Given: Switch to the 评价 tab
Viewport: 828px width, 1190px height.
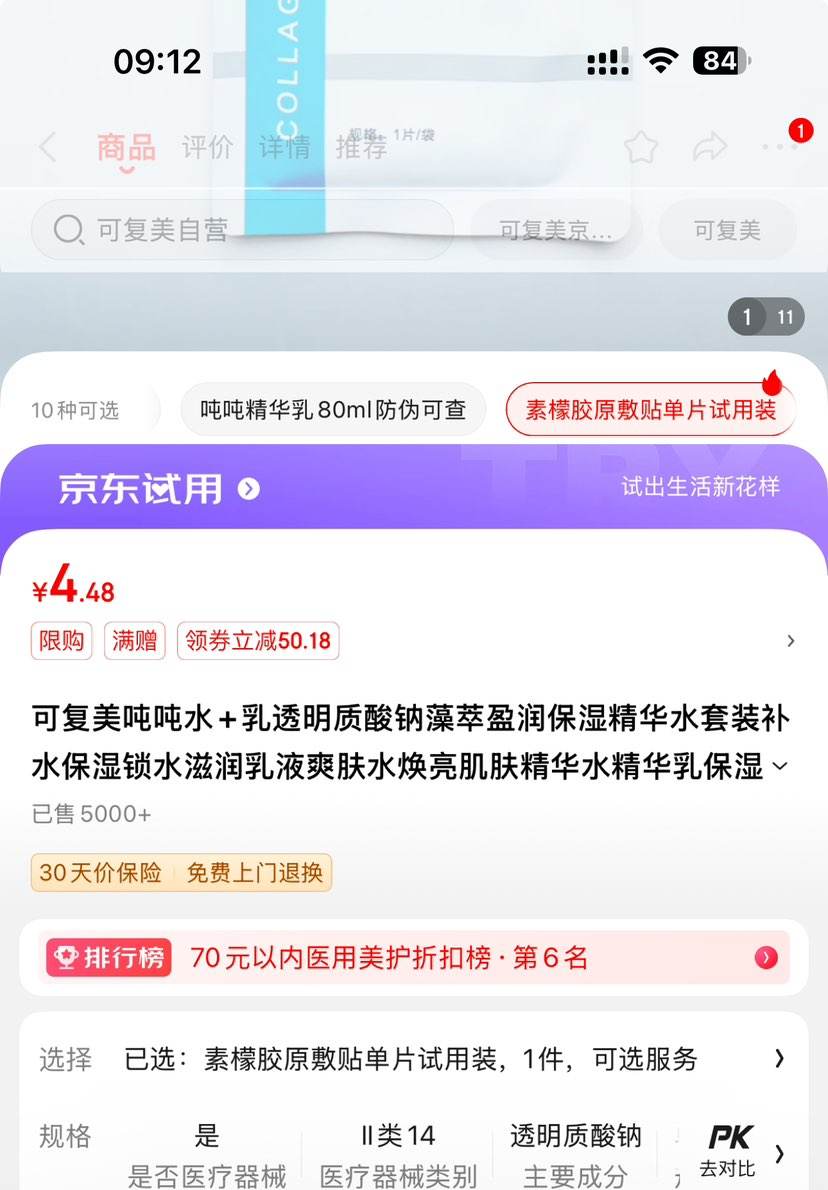Looking at the screenshot, I should (x=207, y=148).
